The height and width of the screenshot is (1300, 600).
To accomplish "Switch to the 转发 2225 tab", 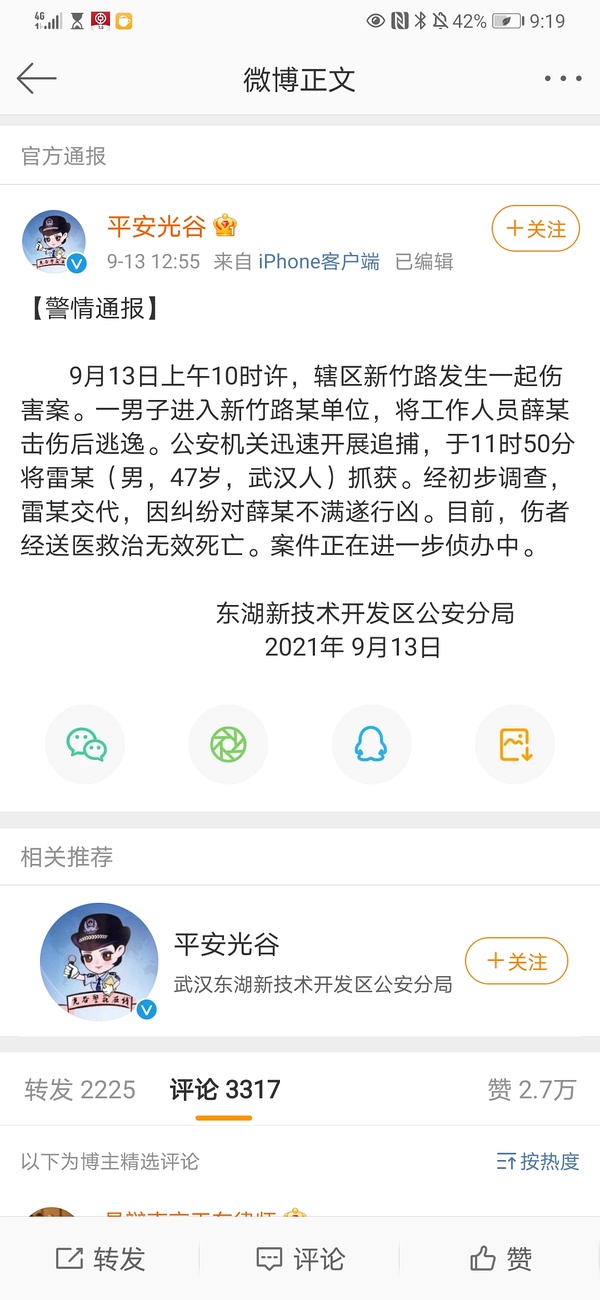I will point(80,1089).
